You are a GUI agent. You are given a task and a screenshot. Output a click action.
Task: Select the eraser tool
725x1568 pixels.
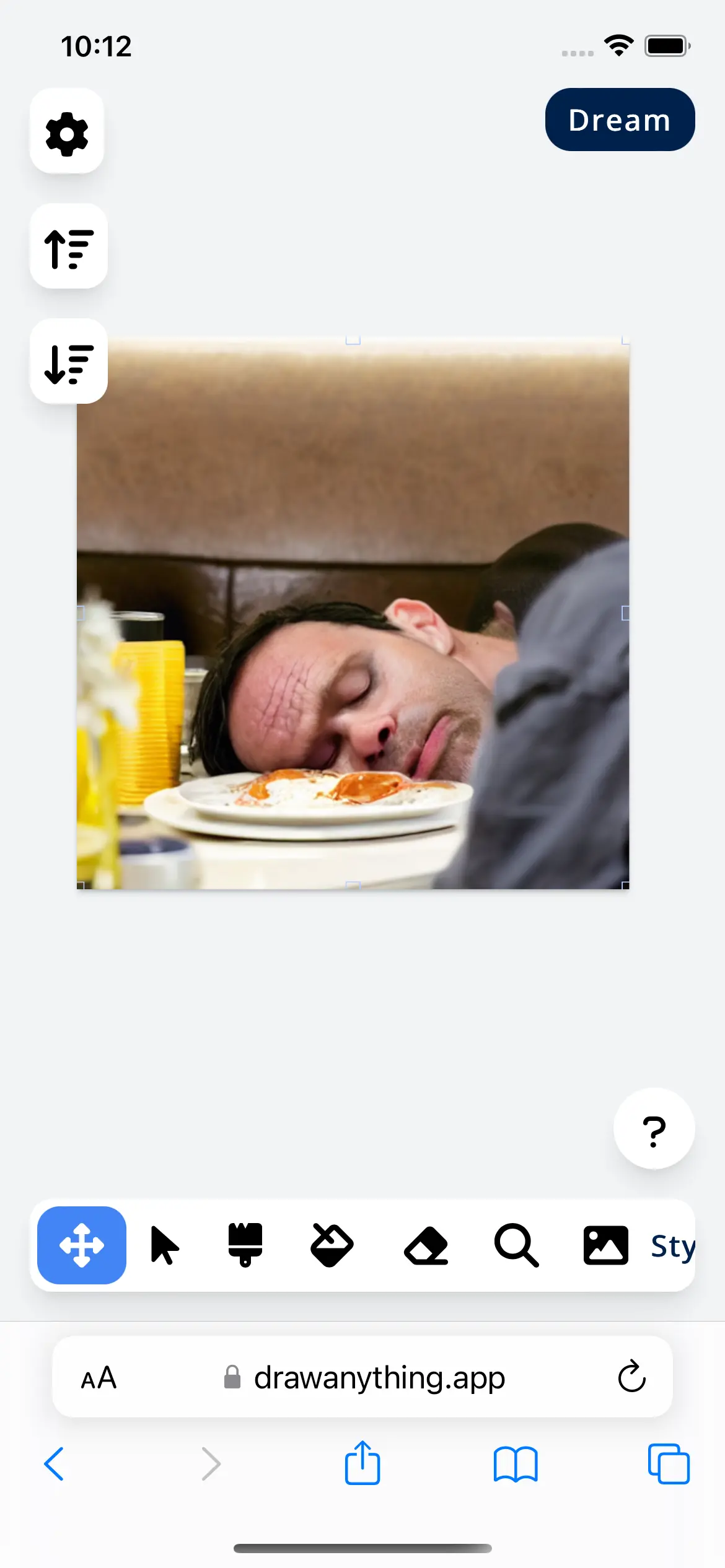[x=426, y=1245]
